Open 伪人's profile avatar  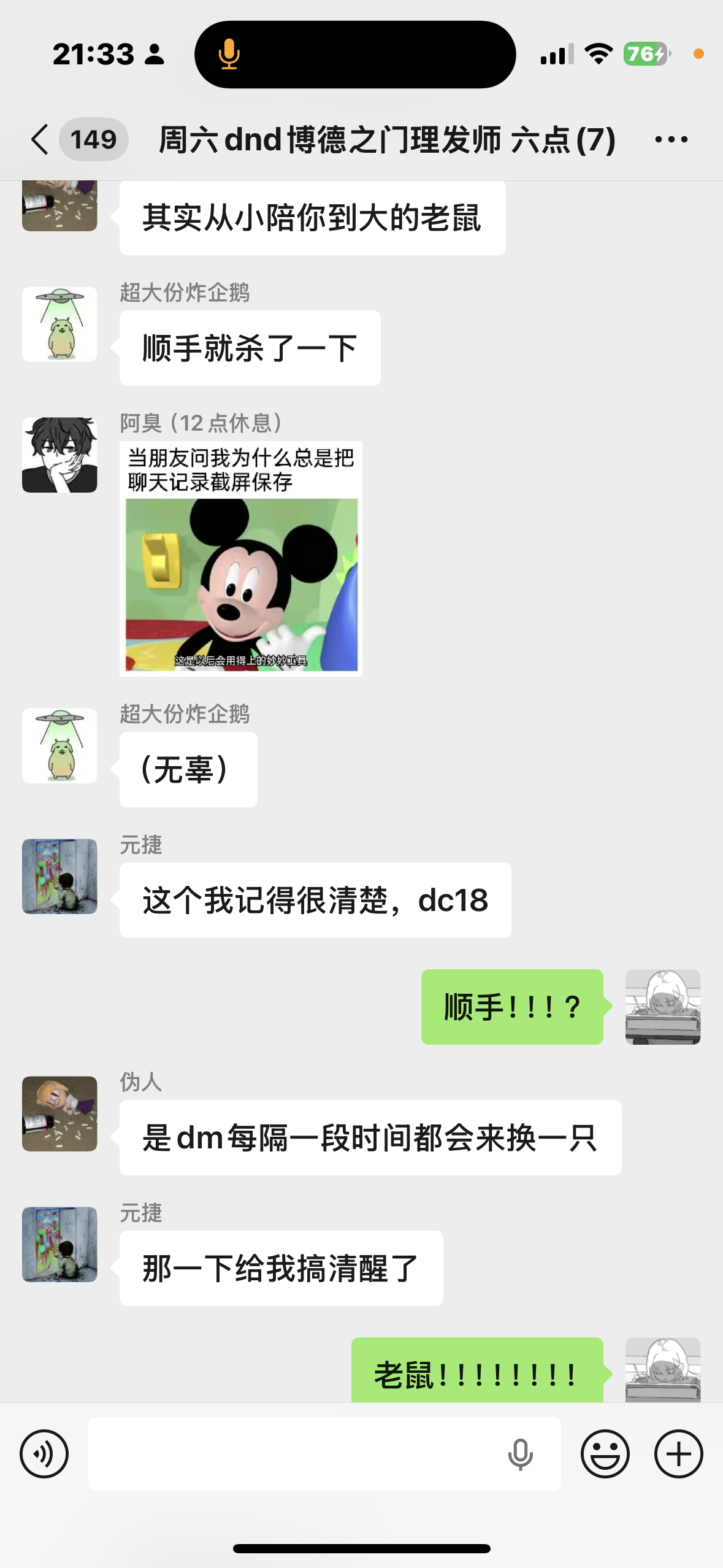point(59,1113)
